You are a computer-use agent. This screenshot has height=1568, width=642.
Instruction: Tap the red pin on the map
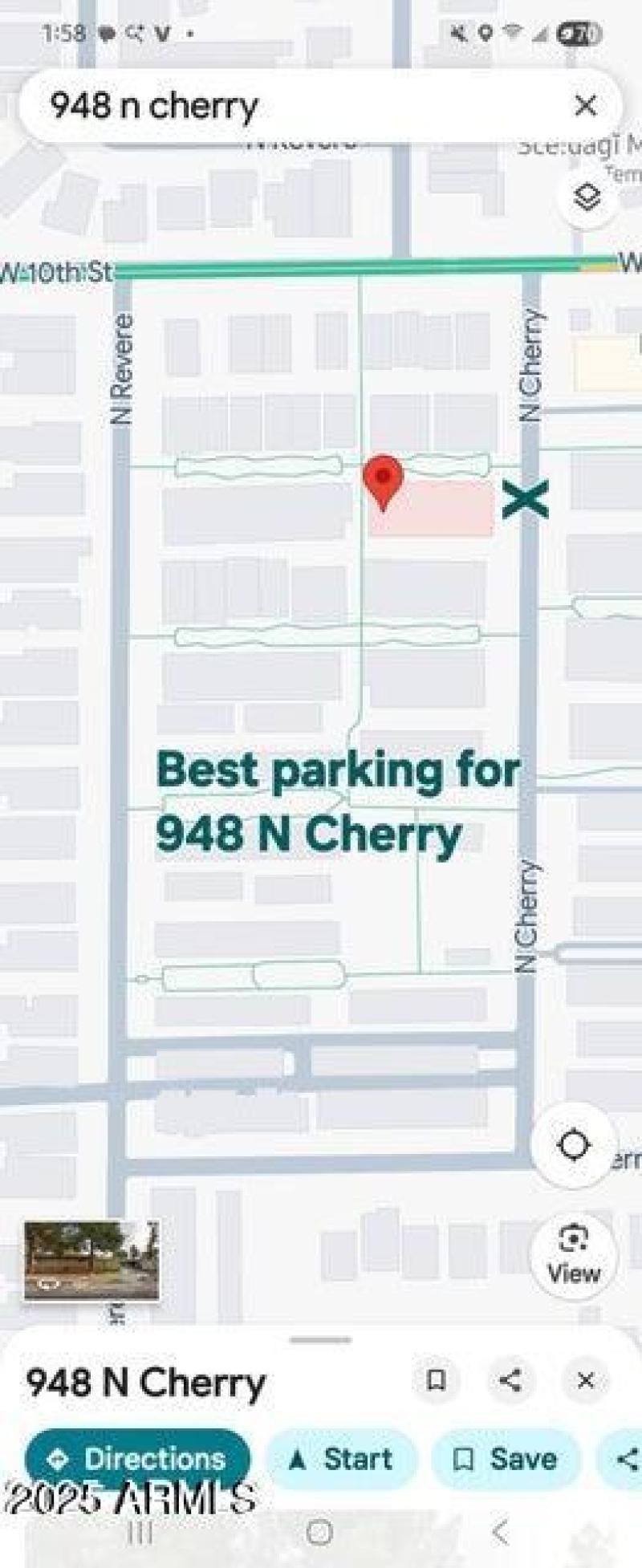point(383,481)
